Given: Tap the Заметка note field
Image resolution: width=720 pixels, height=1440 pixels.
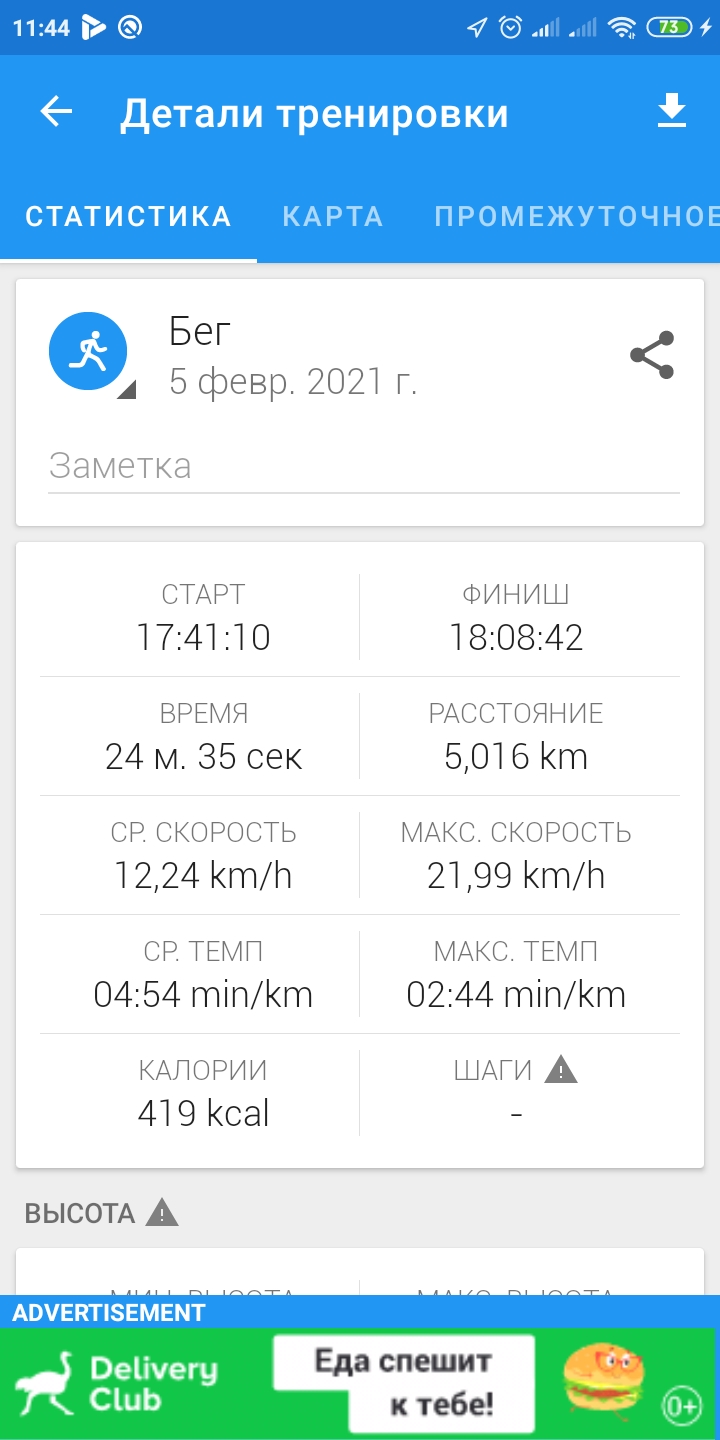Looking at the screenshot, I should point(364,466).
